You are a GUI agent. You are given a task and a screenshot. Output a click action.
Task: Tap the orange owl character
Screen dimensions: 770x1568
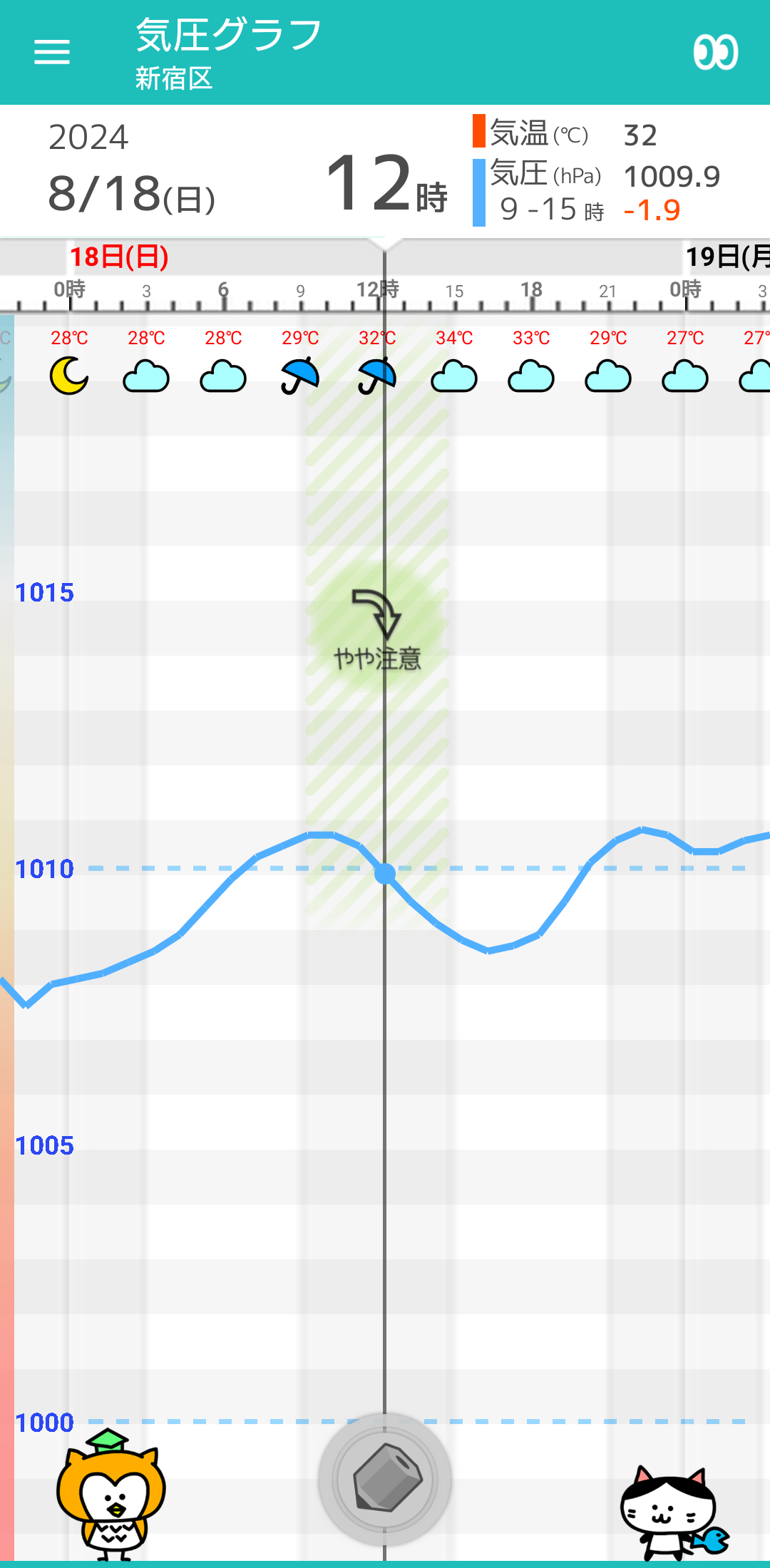111,1495
